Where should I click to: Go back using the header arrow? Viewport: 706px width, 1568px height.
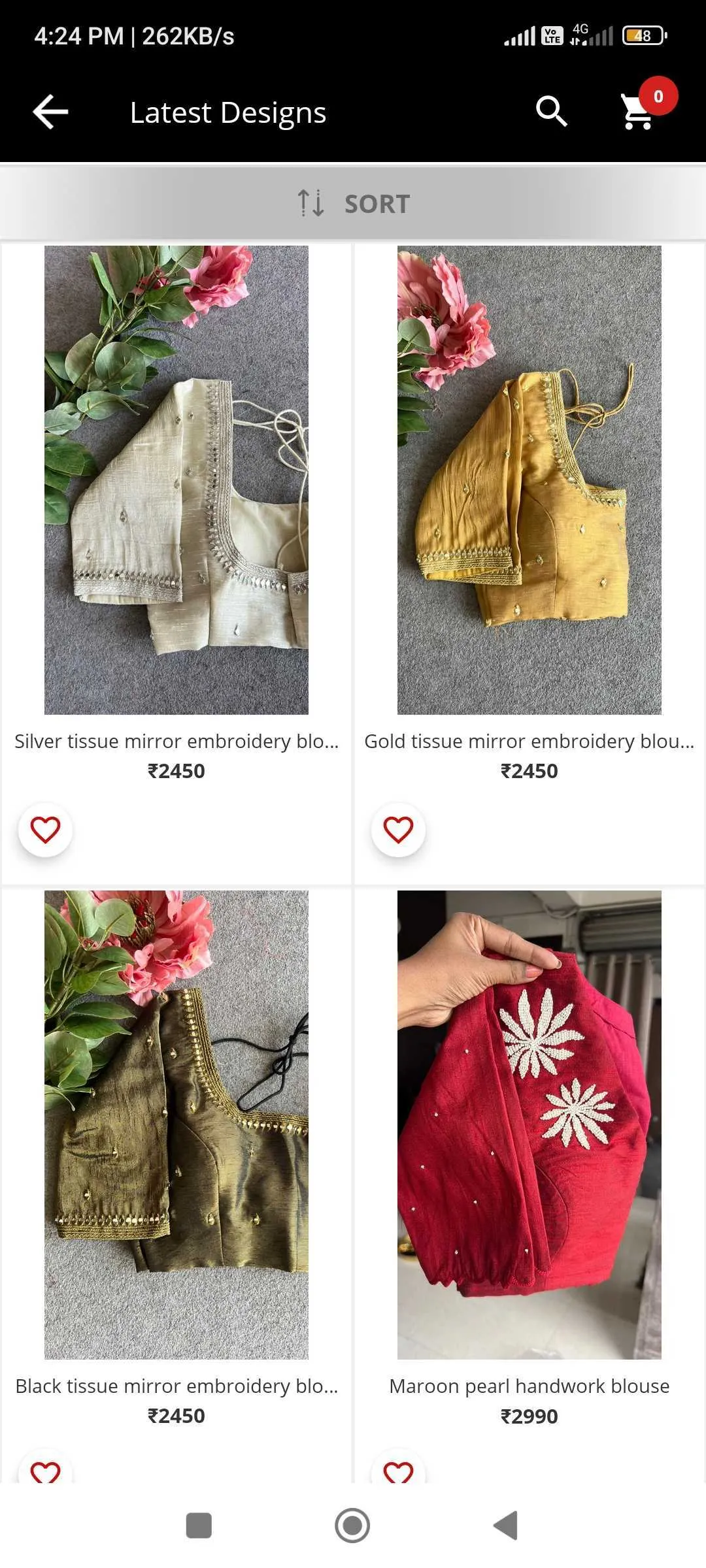coord(50,112)
